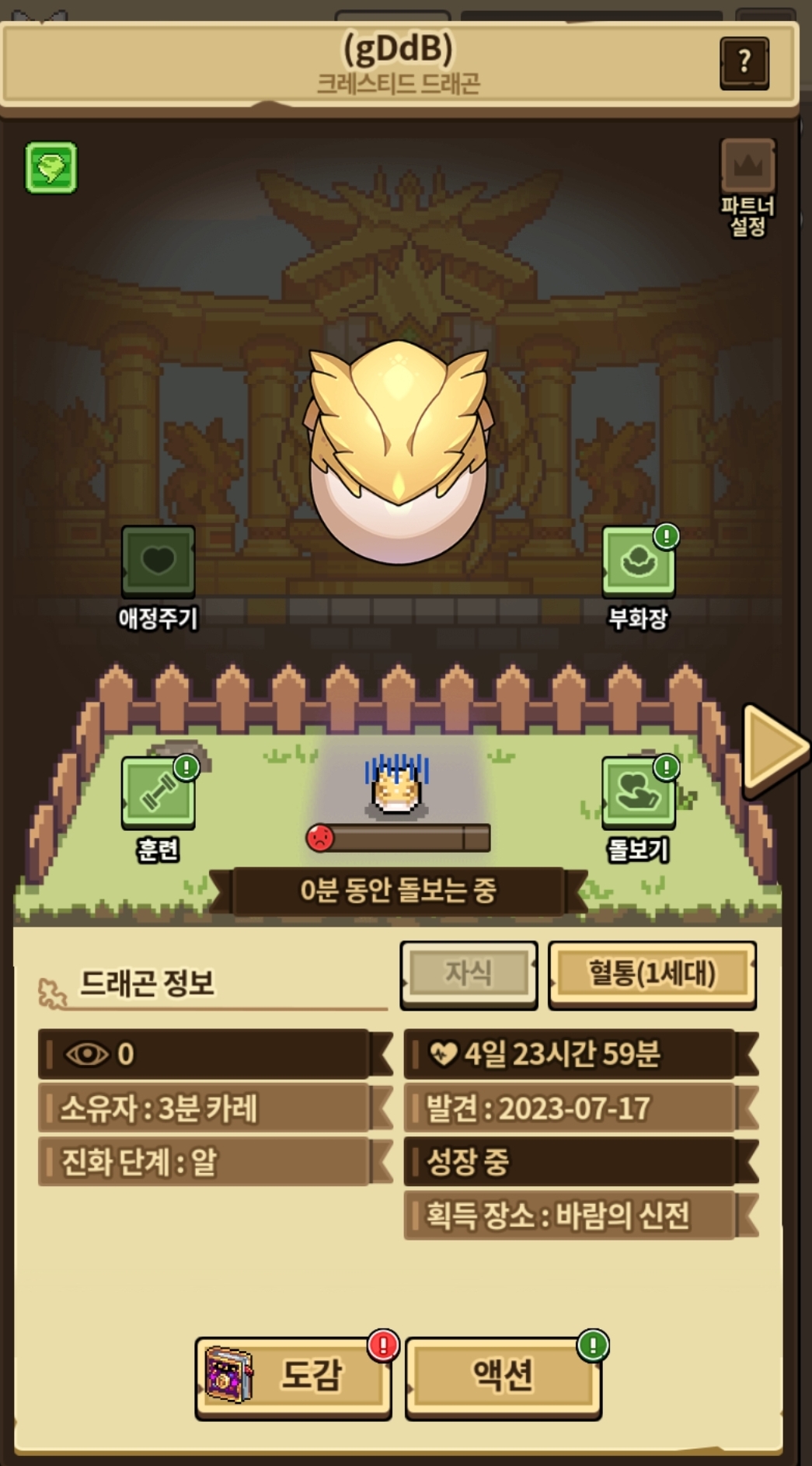Screen dimensions: 812x1466
Task: Open the 부화장 hatchery
Action: pyautogui.click(x=638, y=564)
